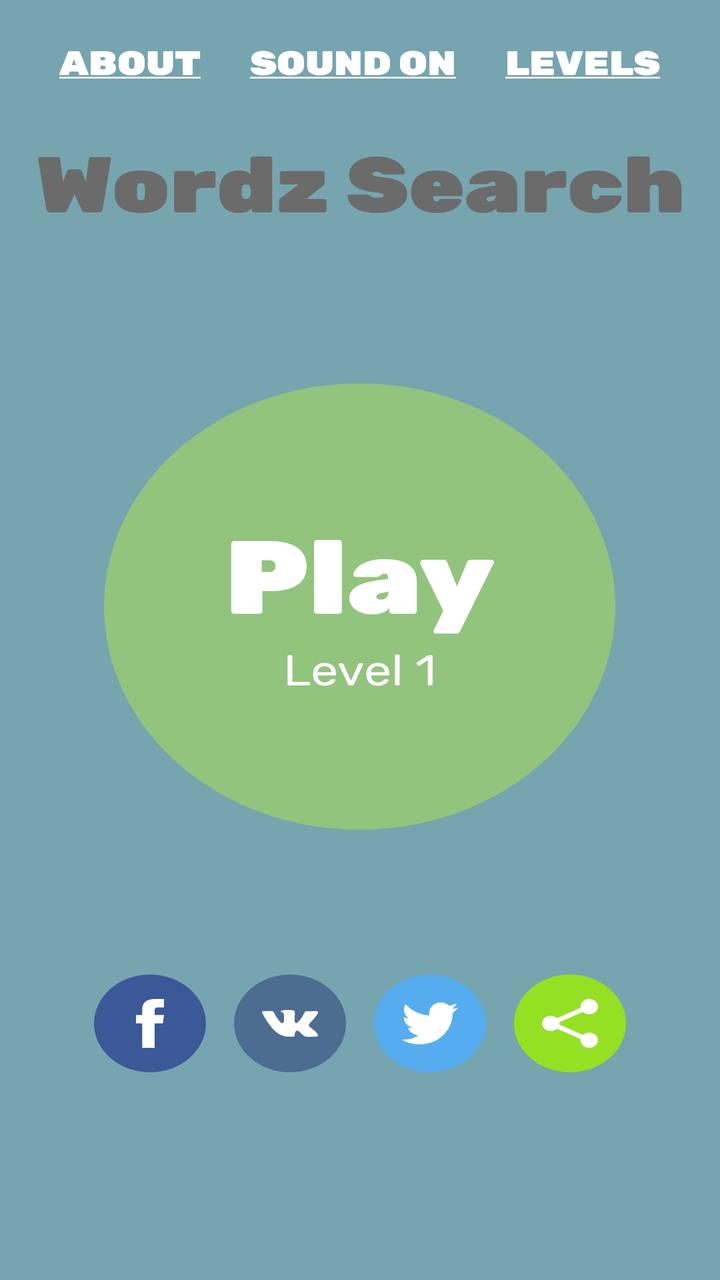Share the game on Facebook
720x1280 pixels.
(x=150, y=1023)
